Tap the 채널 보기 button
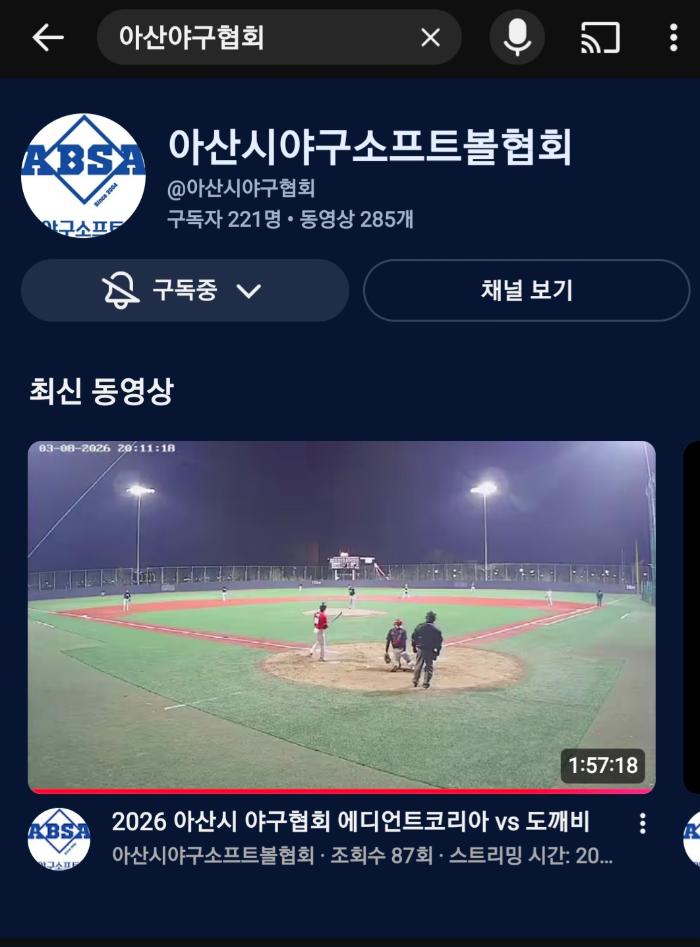This screenshot has height=947, width=700. [x=526, y=291]
